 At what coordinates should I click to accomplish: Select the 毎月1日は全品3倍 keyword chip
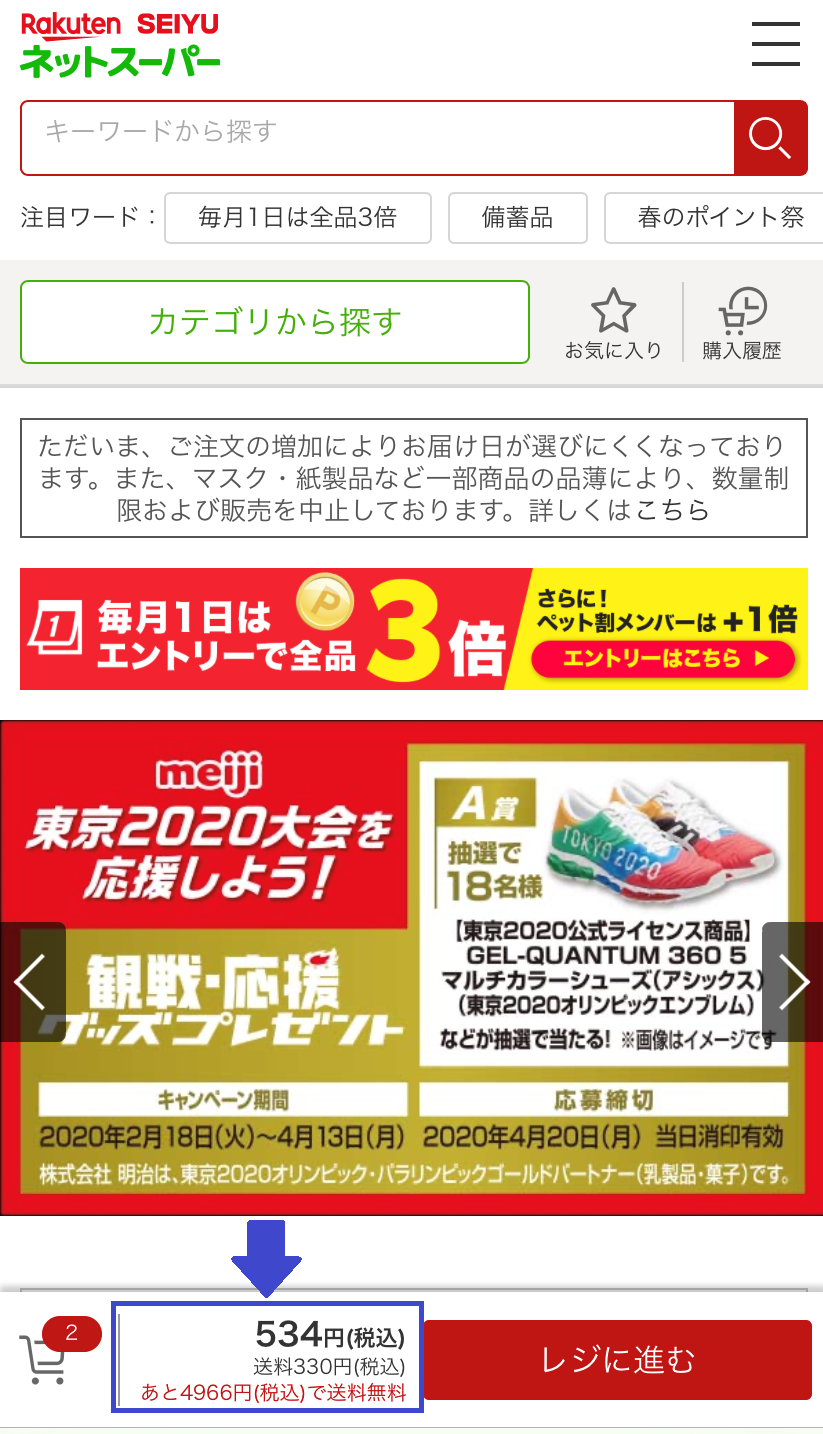coord(298,217)
